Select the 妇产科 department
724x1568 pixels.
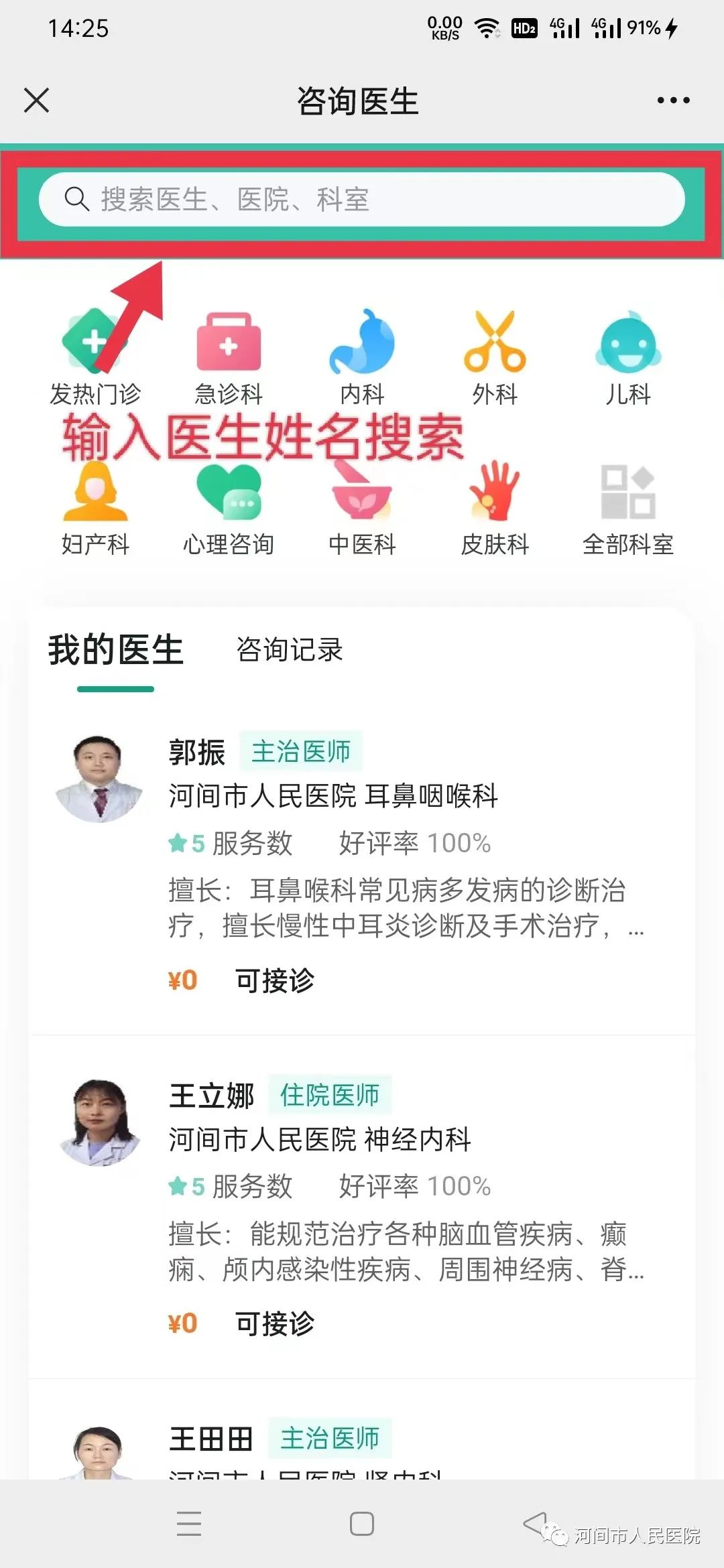tap(95, 509)
